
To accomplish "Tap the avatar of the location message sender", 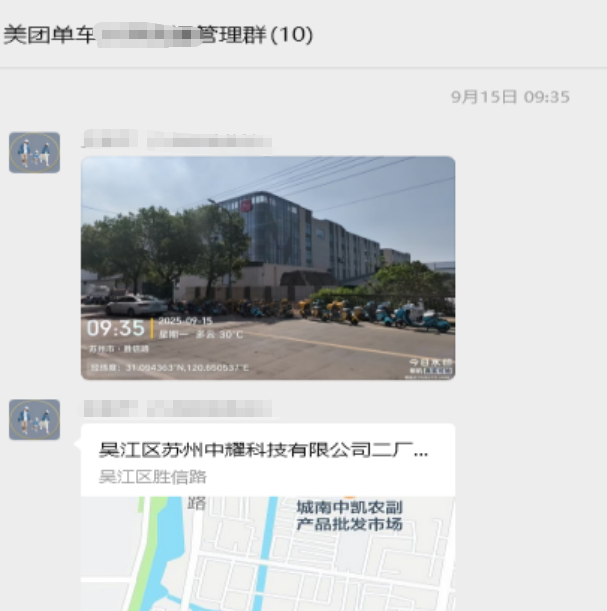I will (34, 420).
